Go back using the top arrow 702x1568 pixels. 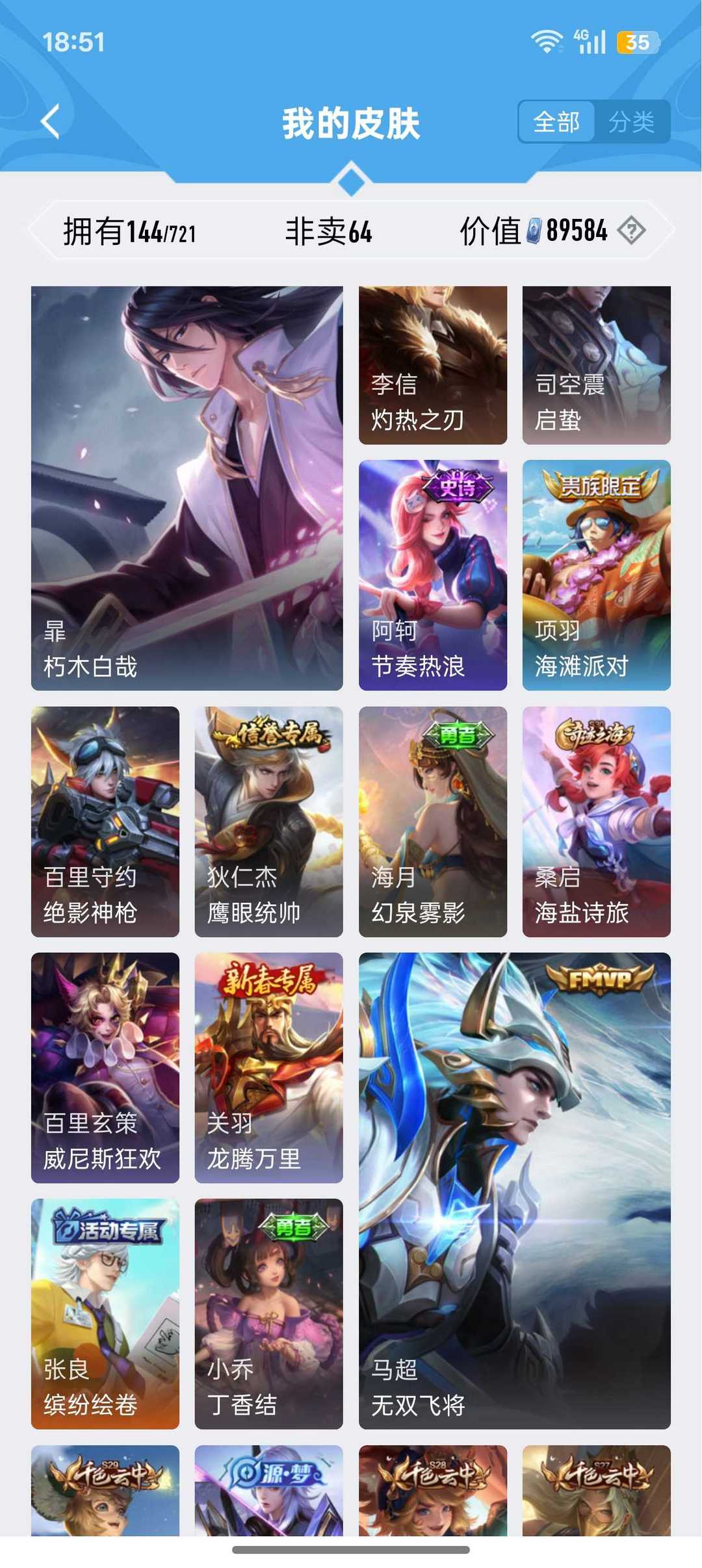pos(51,121)
